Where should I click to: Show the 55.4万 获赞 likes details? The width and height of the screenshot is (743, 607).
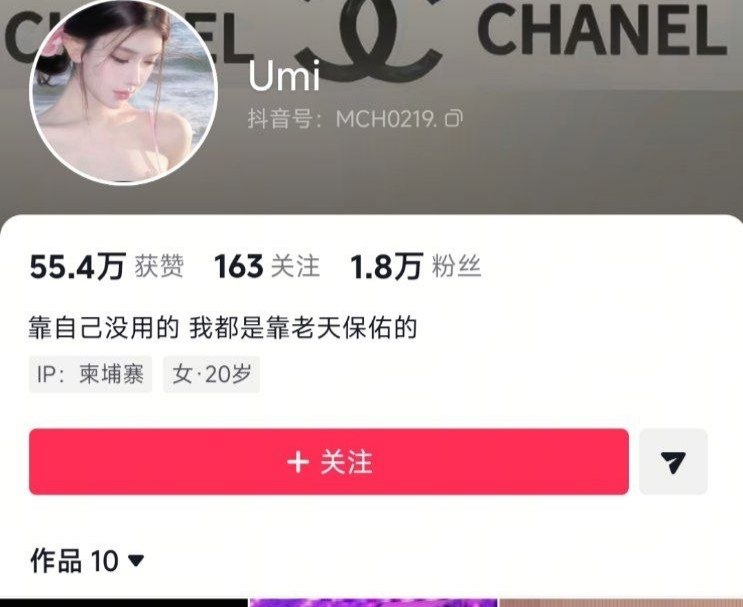coord(107,266)
